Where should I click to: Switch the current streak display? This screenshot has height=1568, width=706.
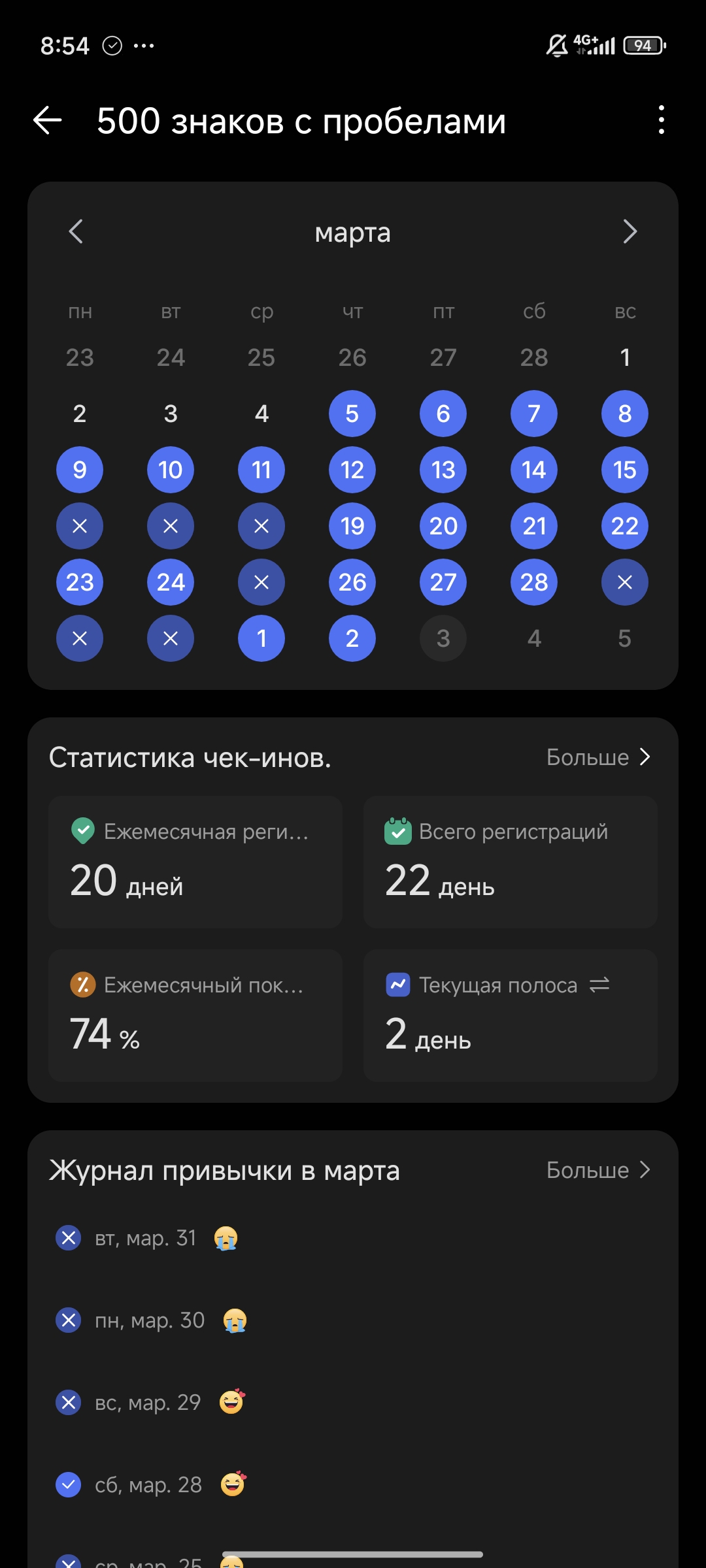[599, 985]
